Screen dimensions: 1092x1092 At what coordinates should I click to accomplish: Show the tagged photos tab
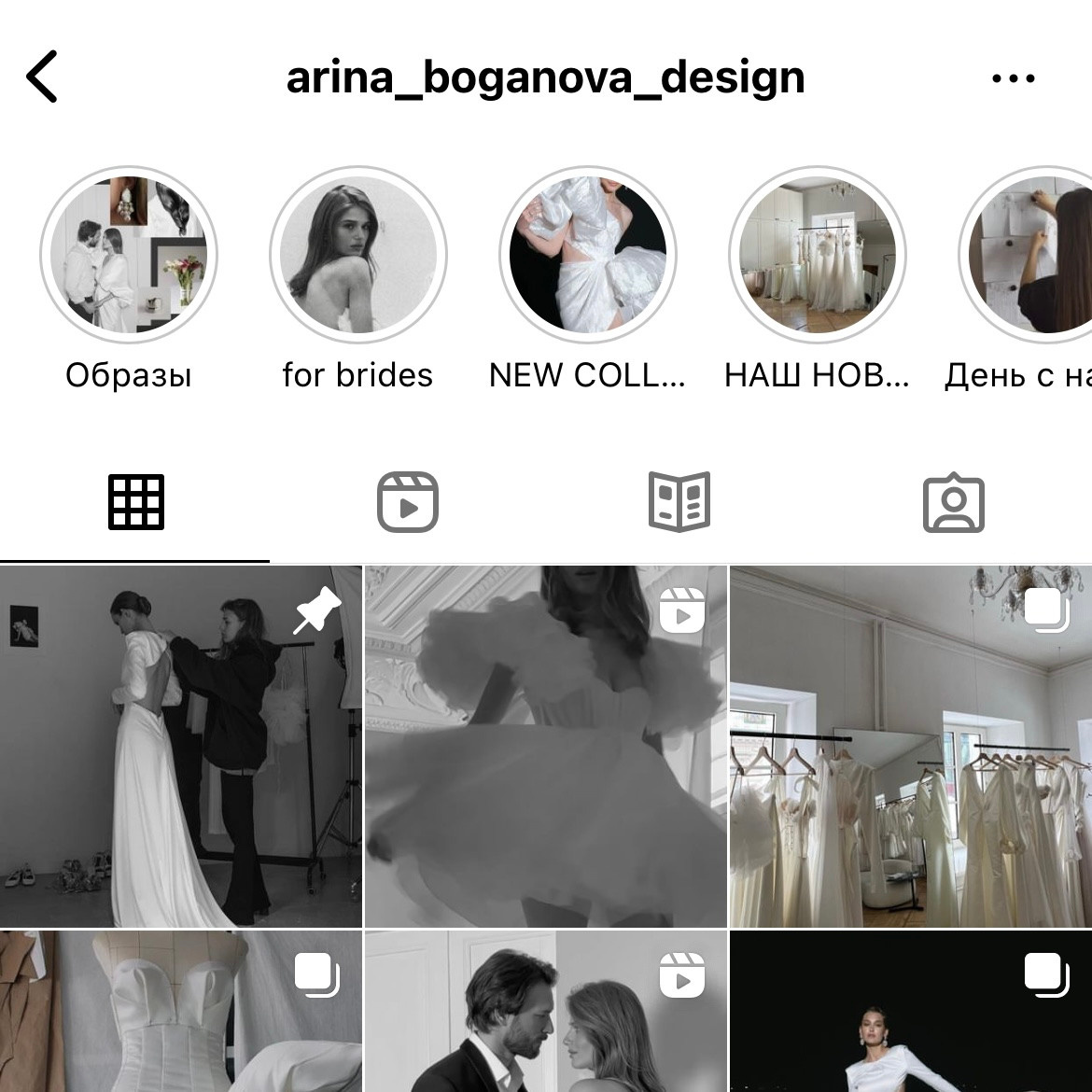coord(953,504)
